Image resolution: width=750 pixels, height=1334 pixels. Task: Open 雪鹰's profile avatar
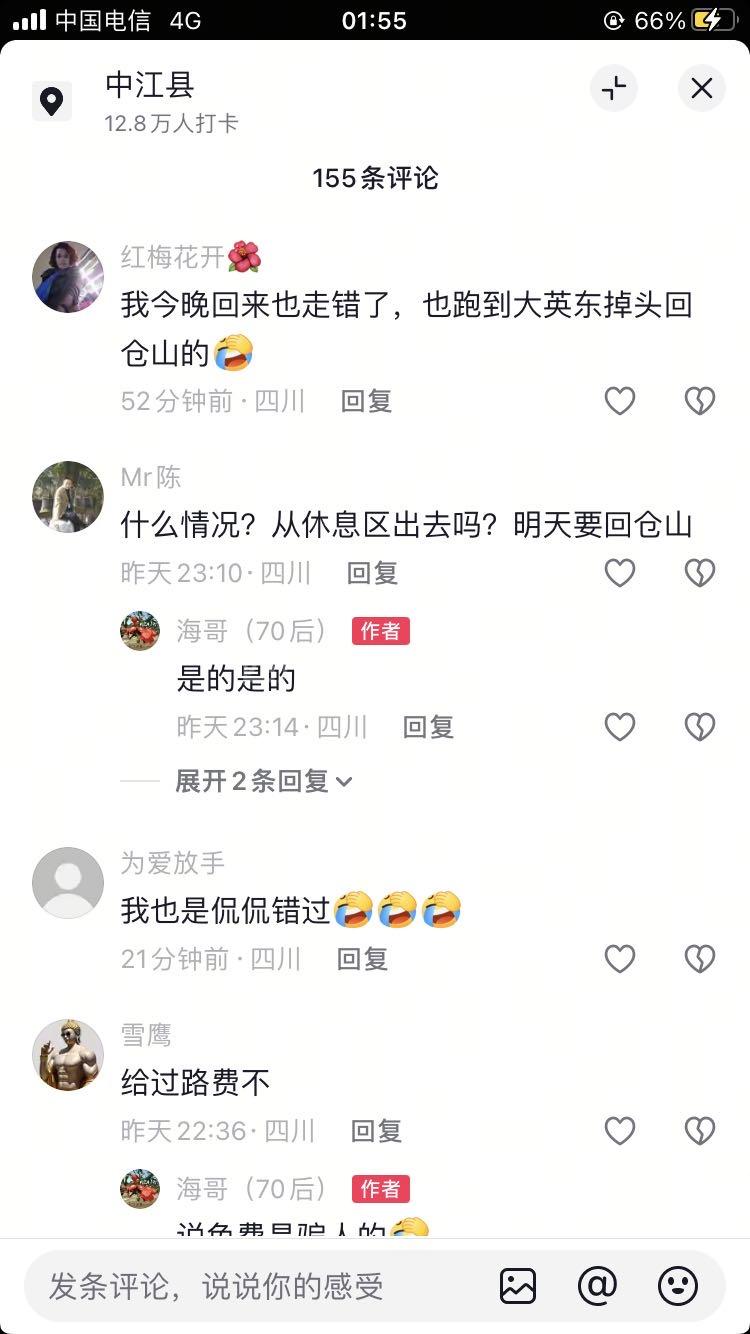(x=68, y=1055)
